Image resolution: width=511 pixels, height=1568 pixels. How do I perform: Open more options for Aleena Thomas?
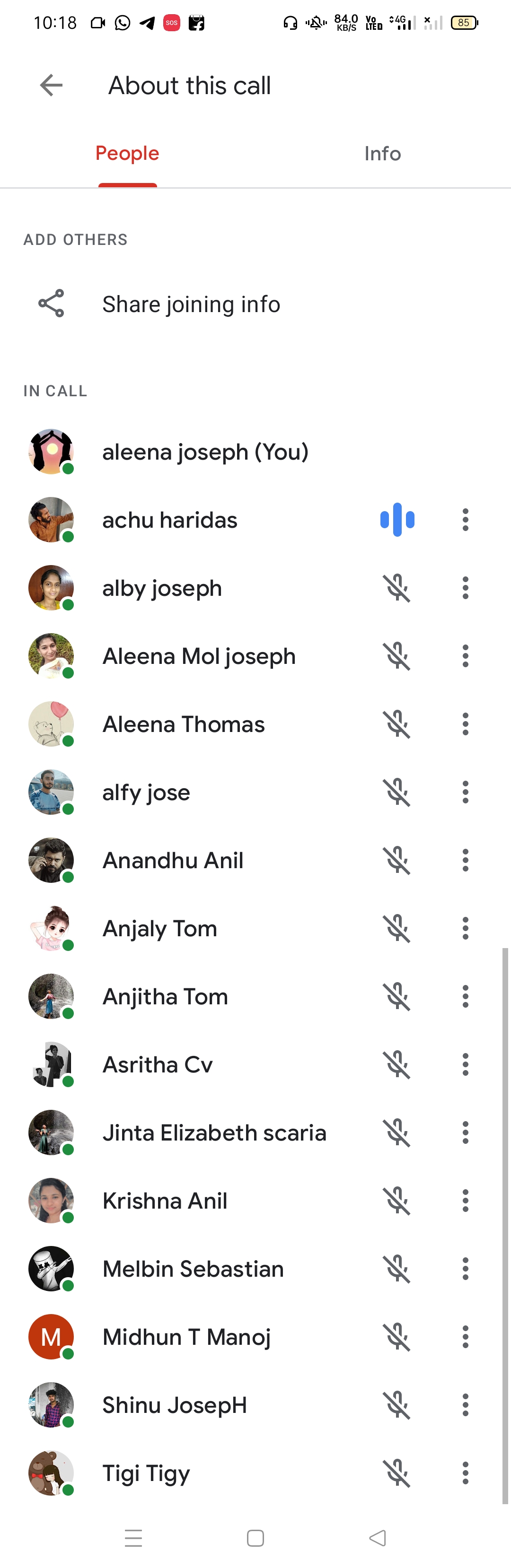[x=465, y=724]
